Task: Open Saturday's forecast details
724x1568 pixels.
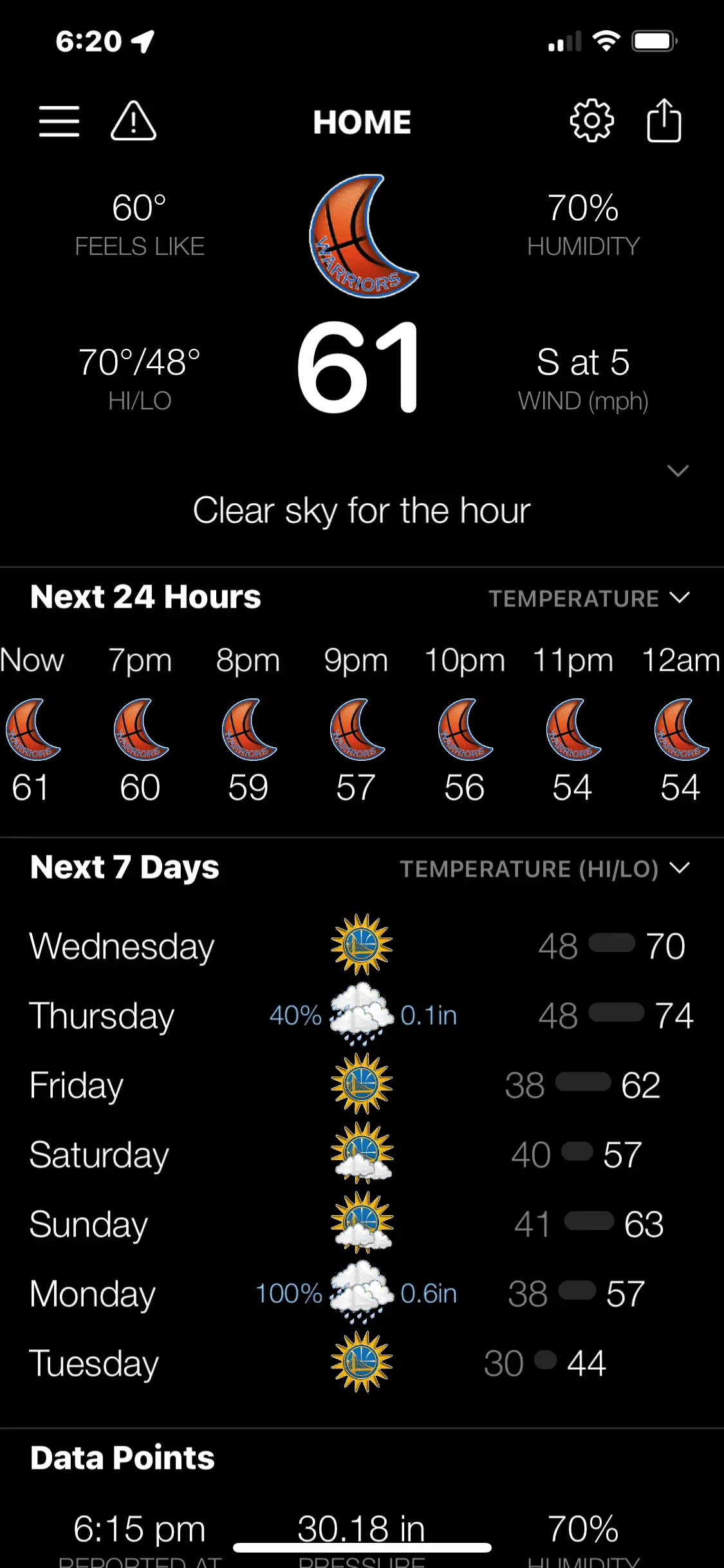Action: click(x=362, y=1155)
